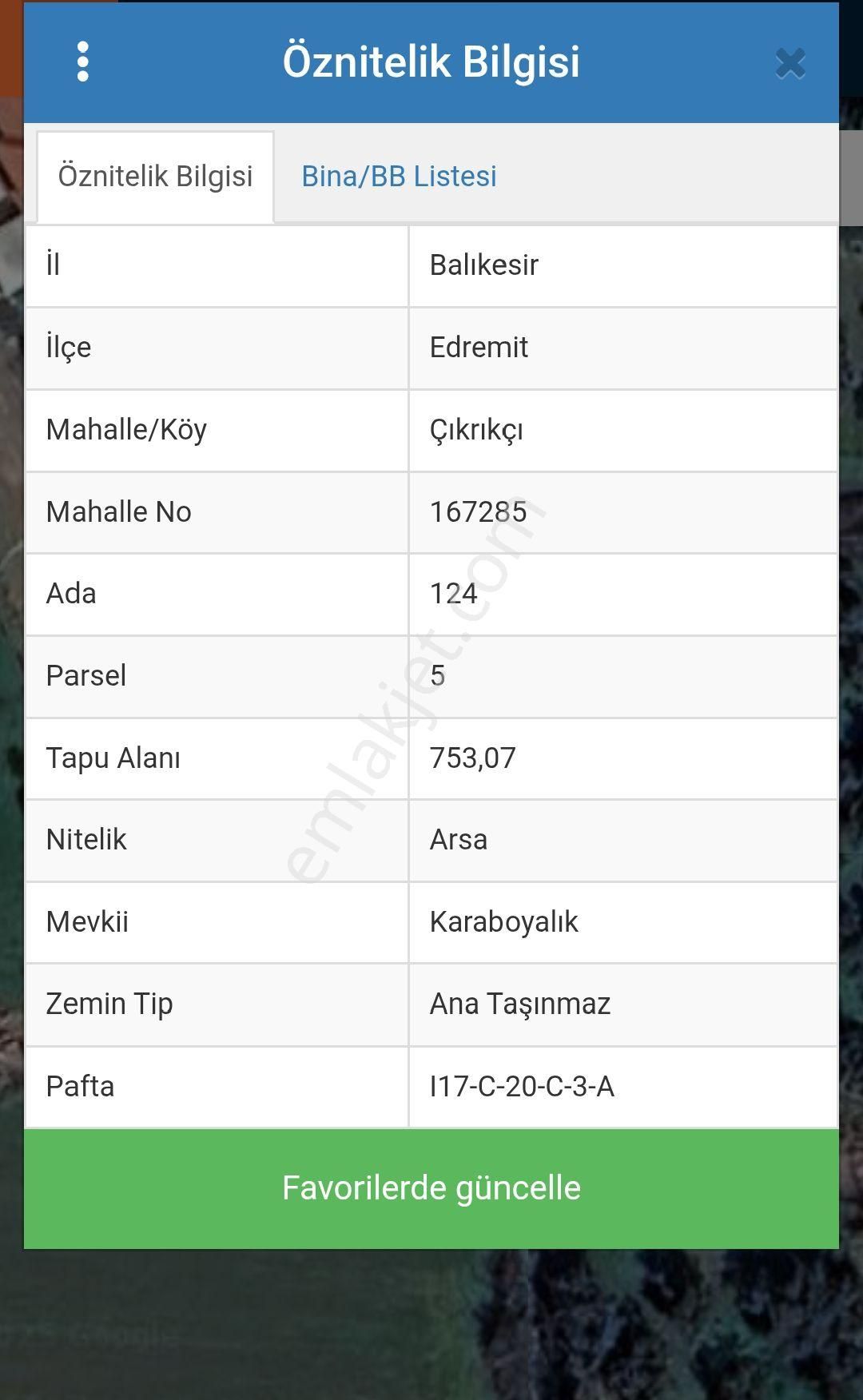Screen dimensions: 863x1400
Task: Select the close icon beside the title
Action: (789, 64)
